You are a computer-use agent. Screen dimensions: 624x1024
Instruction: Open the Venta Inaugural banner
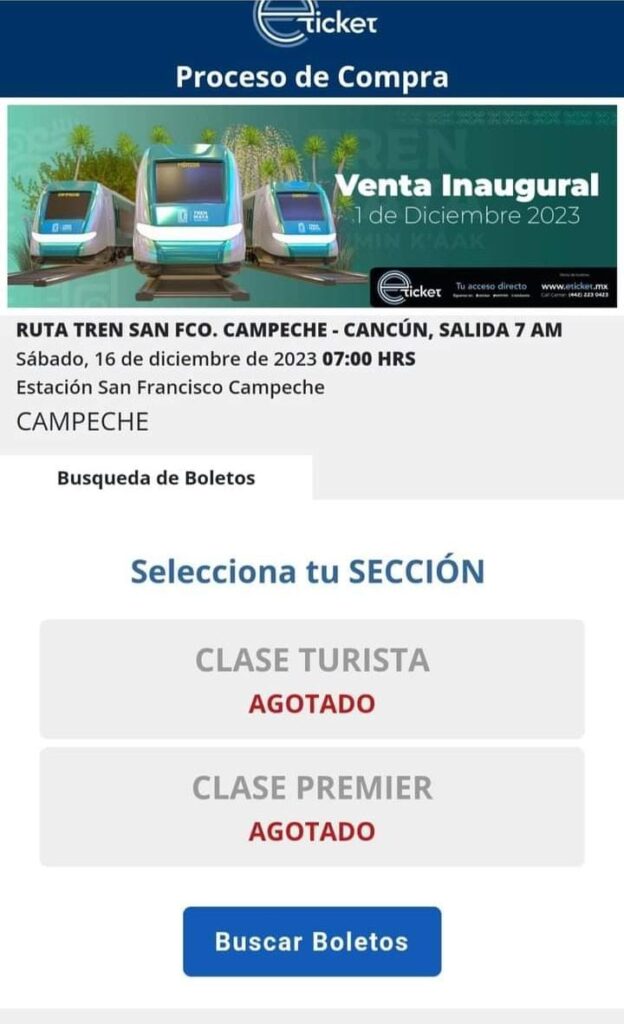click(311, 206)
